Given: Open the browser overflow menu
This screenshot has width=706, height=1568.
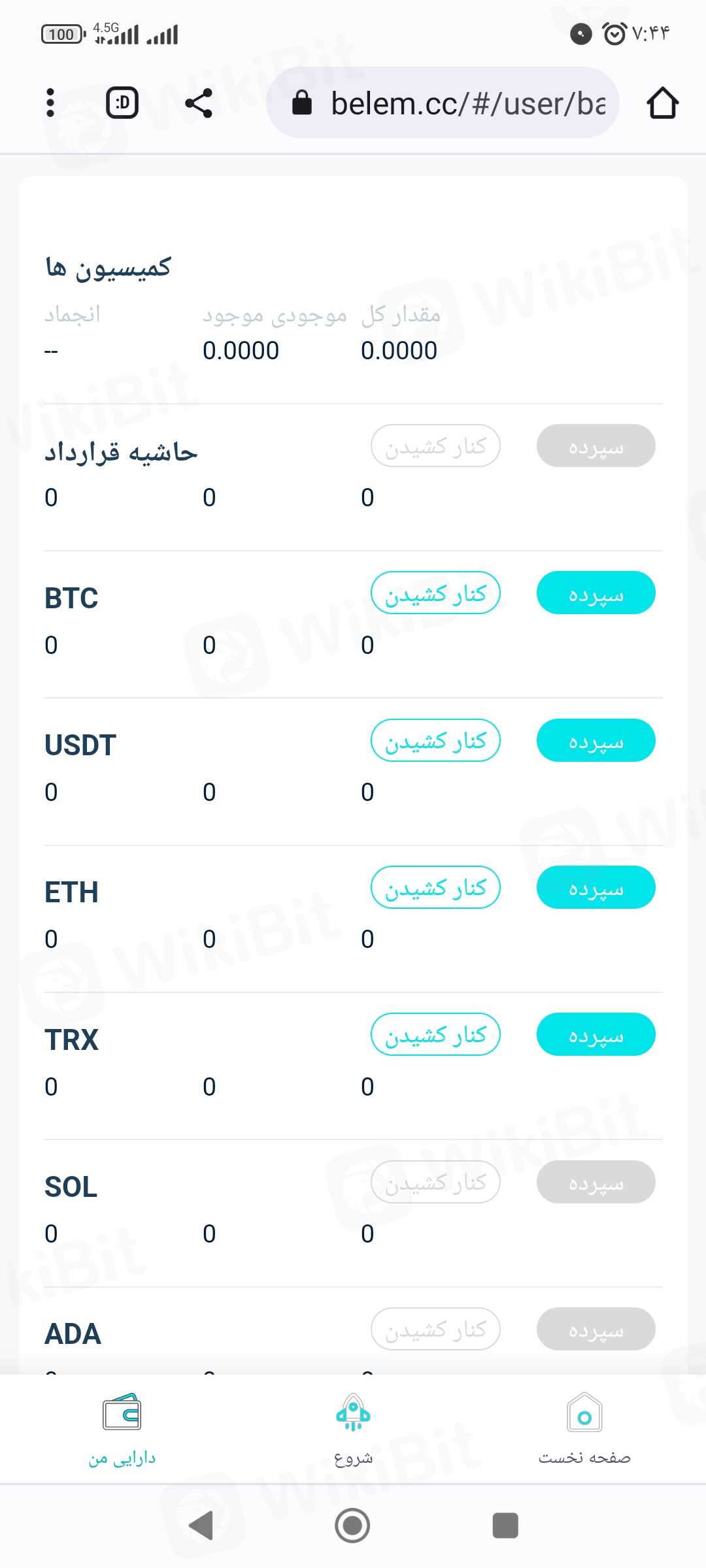Looking at the screenshot, I should 50,103.
